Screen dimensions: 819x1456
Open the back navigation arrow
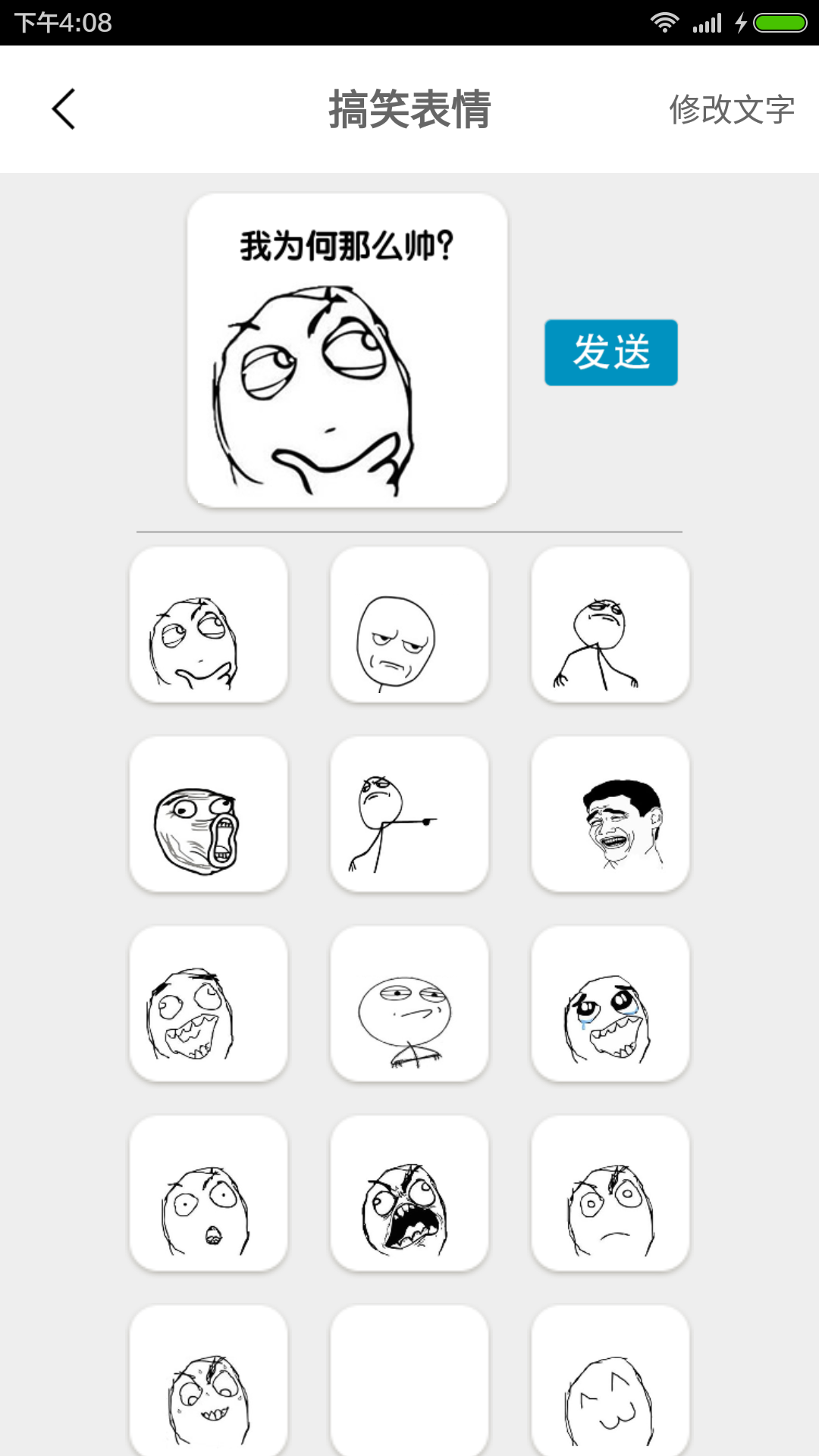point(63,108)
